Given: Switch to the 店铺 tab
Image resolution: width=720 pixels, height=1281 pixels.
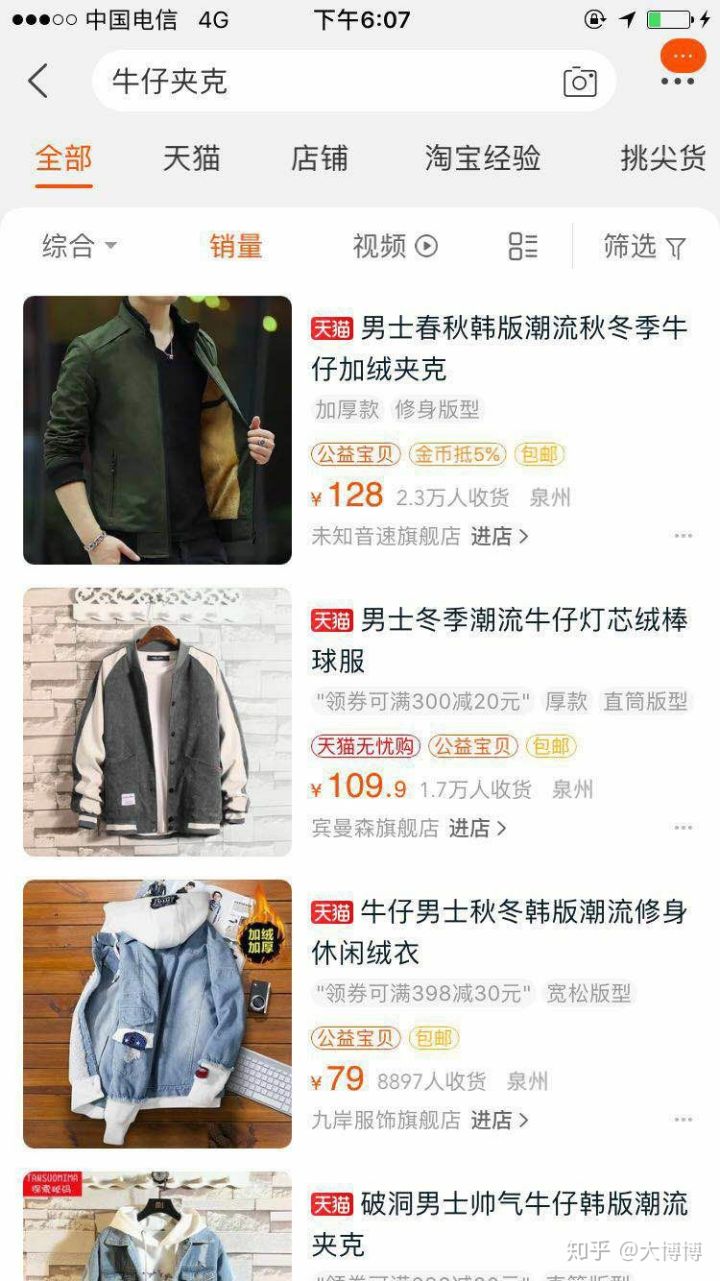Looking at the screenshot, I should (x=319, y=158).
